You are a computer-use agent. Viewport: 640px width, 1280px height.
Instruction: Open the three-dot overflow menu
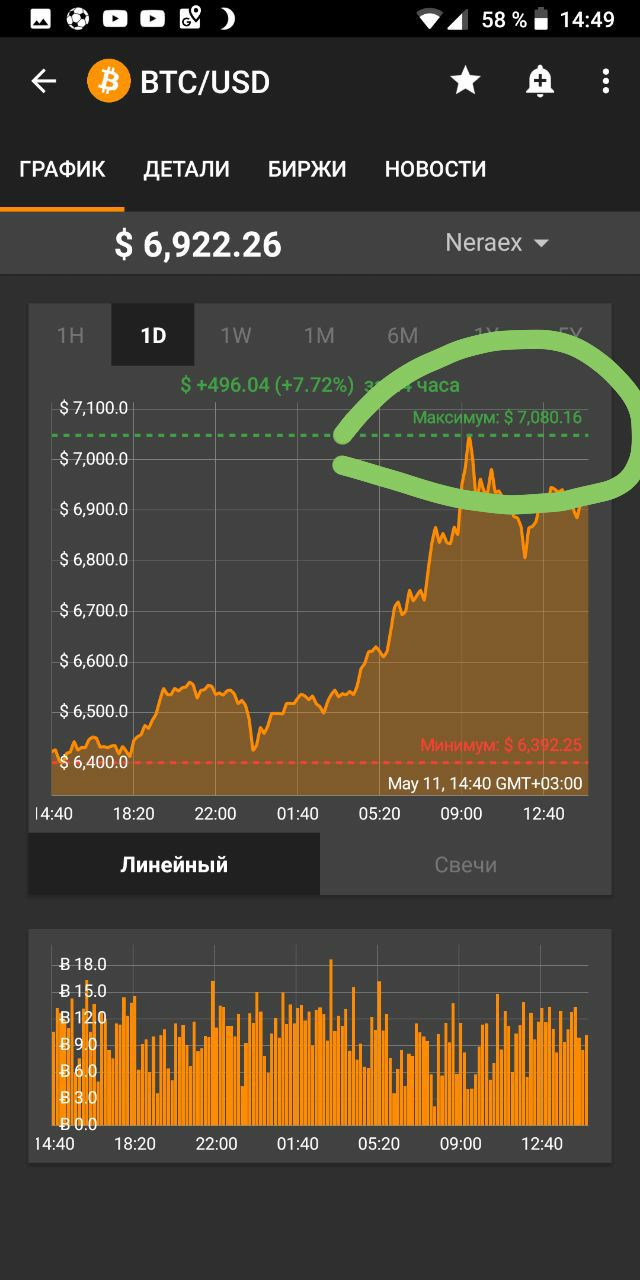tap(606, 82)
